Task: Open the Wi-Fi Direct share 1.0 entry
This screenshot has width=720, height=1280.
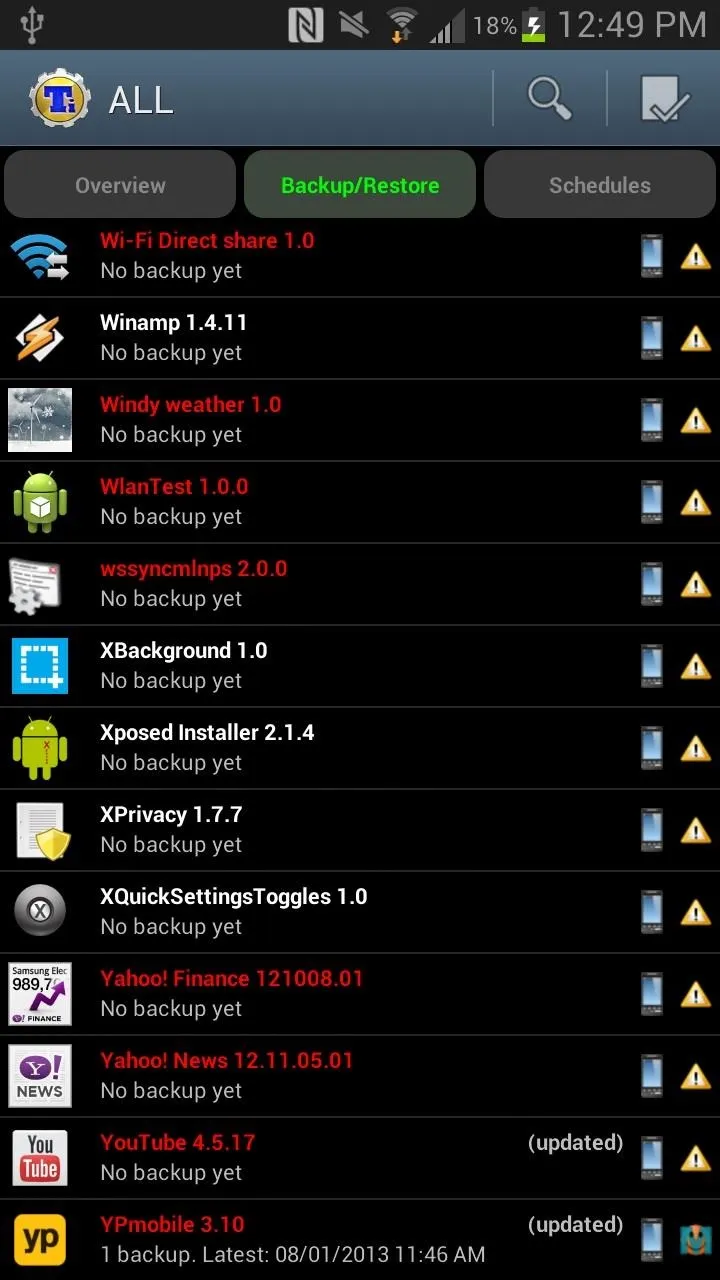Action: click(x=360, y=256)
